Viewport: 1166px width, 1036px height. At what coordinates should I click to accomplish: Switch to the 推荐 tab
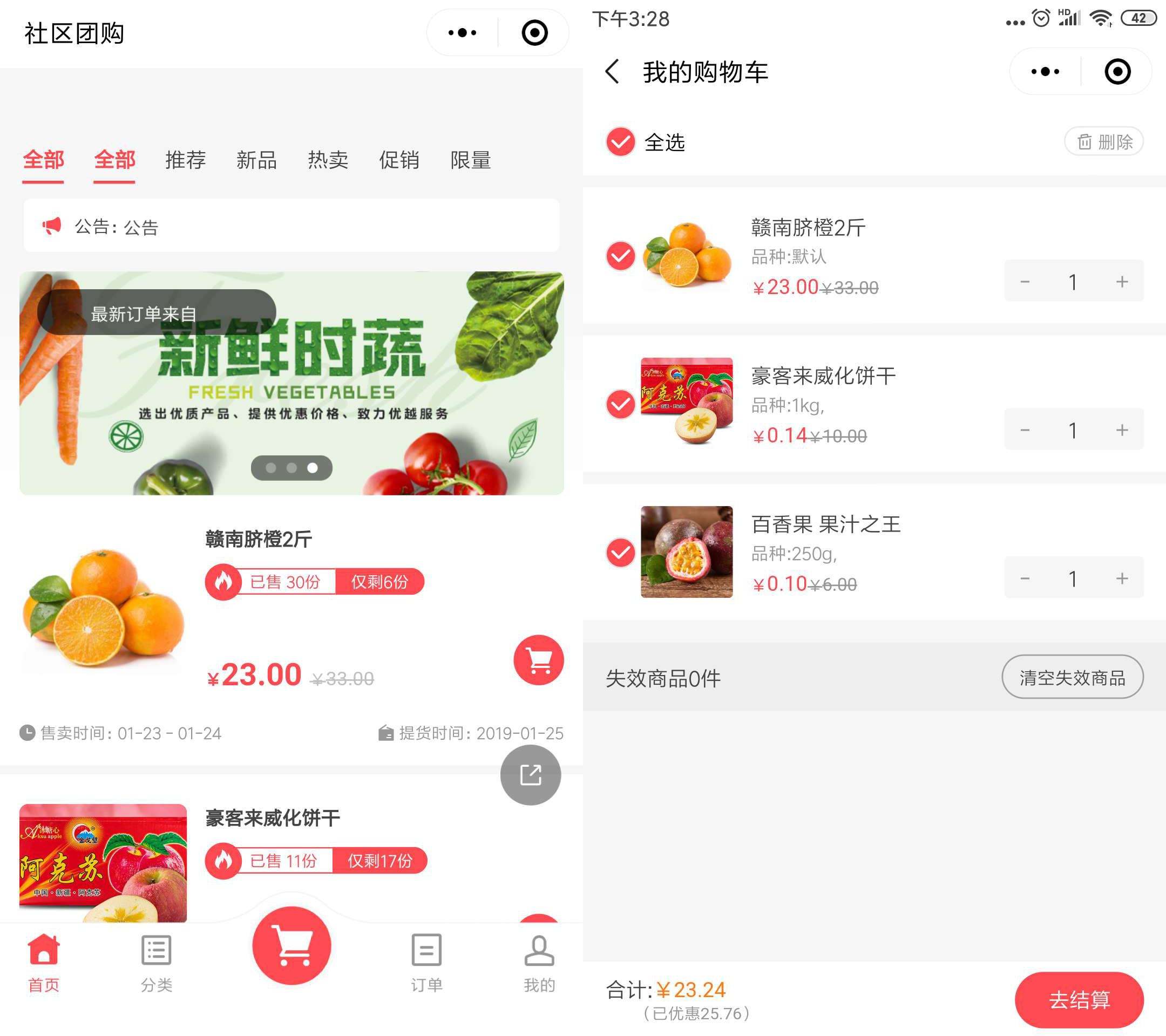[185, 160]
